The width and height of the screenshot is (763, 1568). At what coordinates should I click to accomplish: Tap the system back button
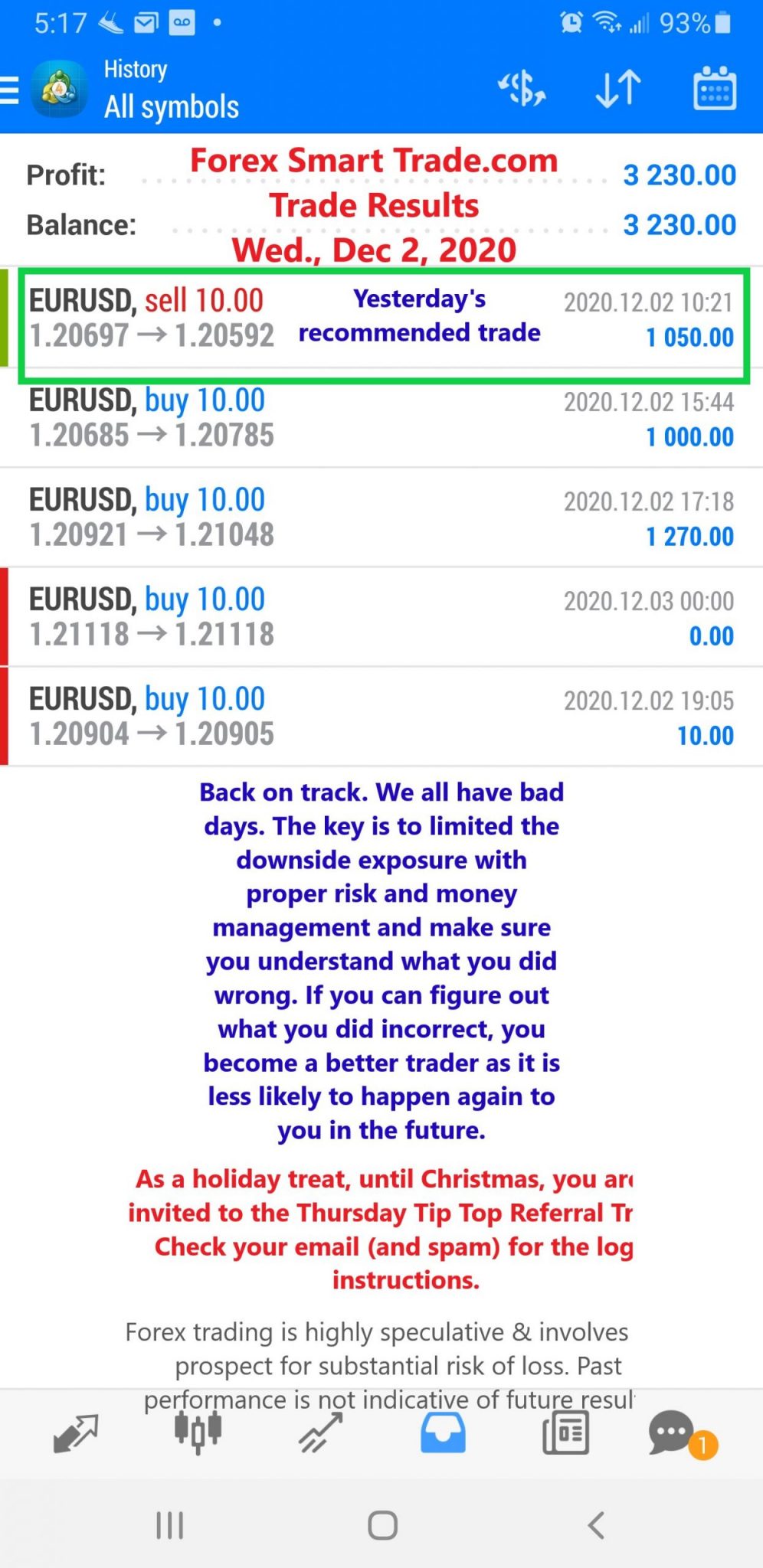tap(596, 1526)
